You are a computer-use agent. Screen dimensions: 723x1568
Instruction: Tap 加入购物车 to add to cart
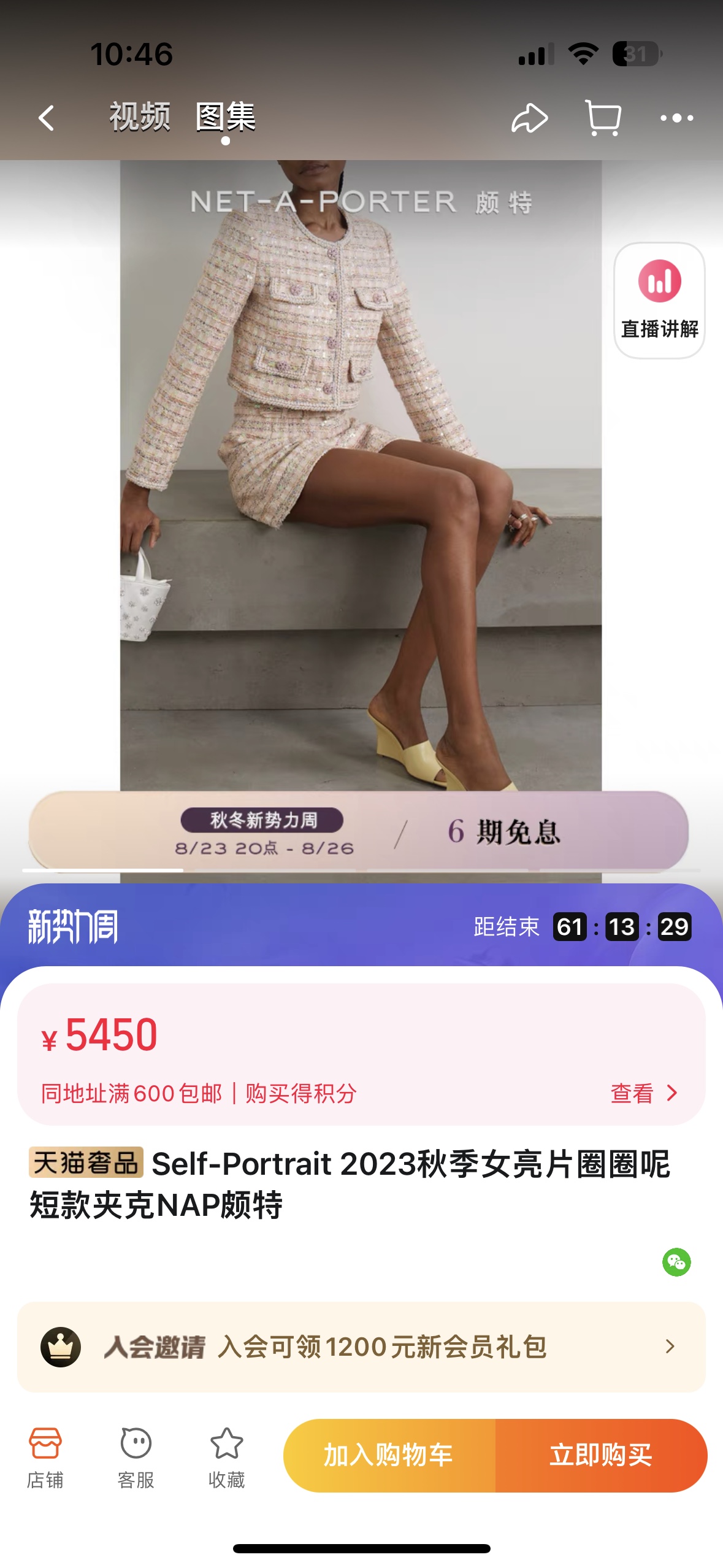click(389, 1455)
